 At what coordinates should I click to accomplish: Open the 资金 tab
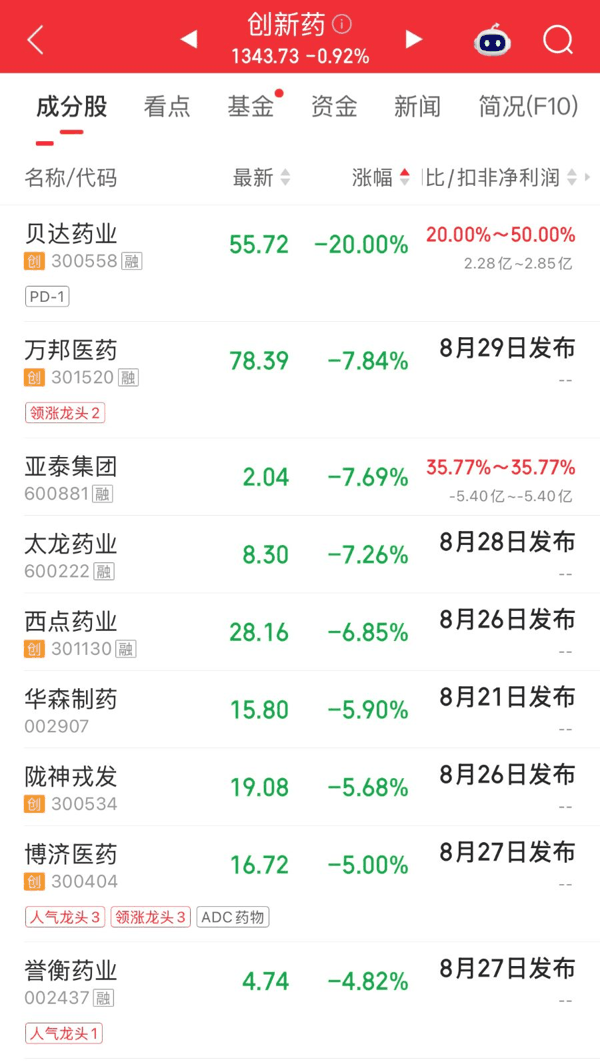click(334, 107)
